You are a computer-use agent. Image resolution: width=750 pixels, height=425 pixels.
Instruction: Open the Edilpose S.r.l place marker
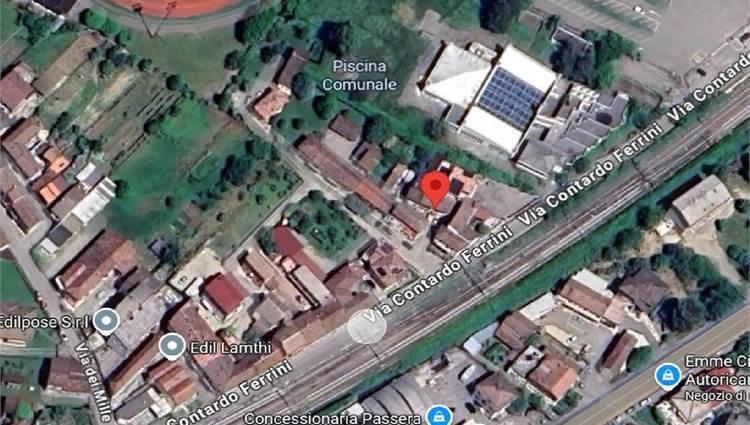pos(106,320)
